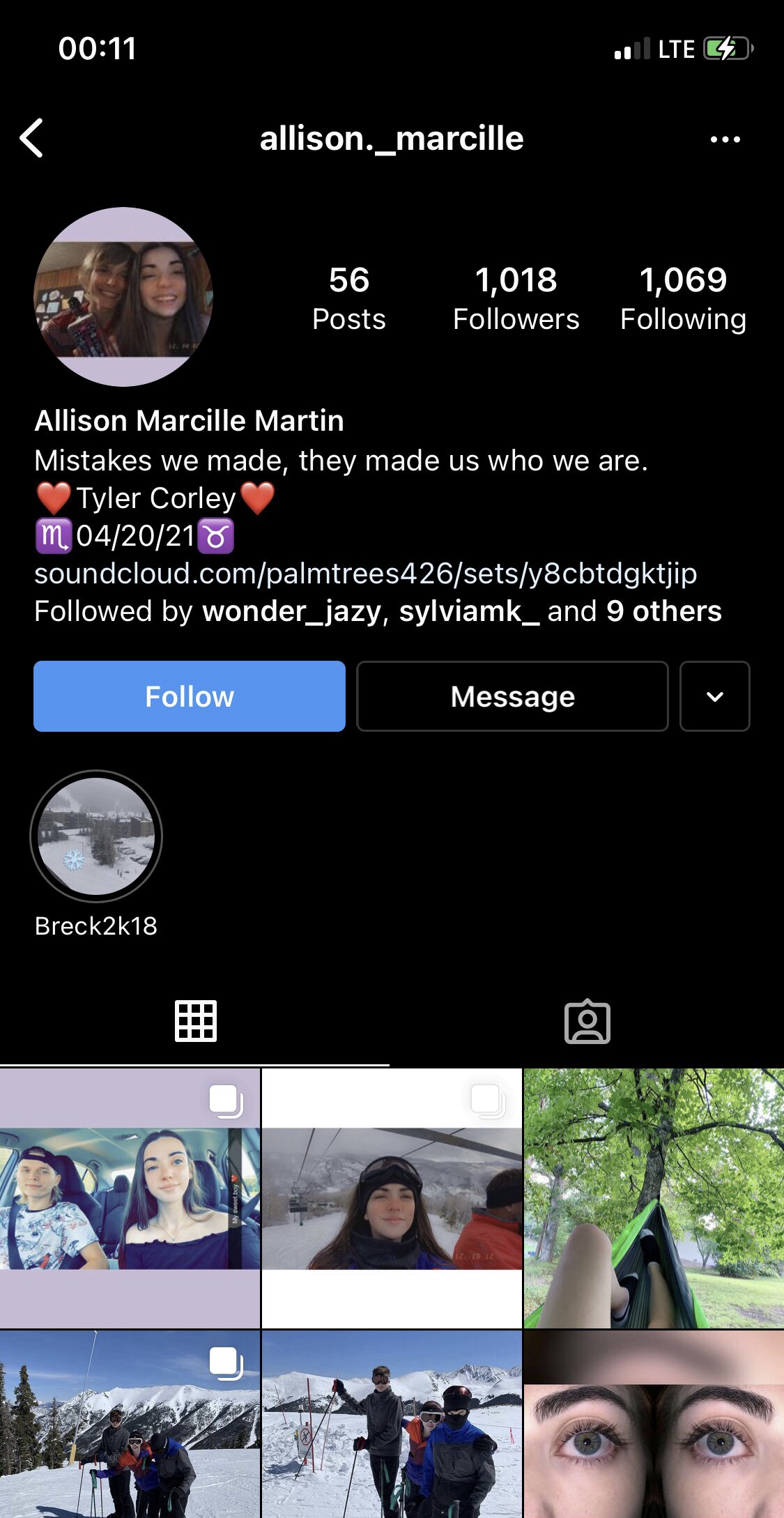
Task: Open the skiers with red poles post
Action: [392, 1425]
